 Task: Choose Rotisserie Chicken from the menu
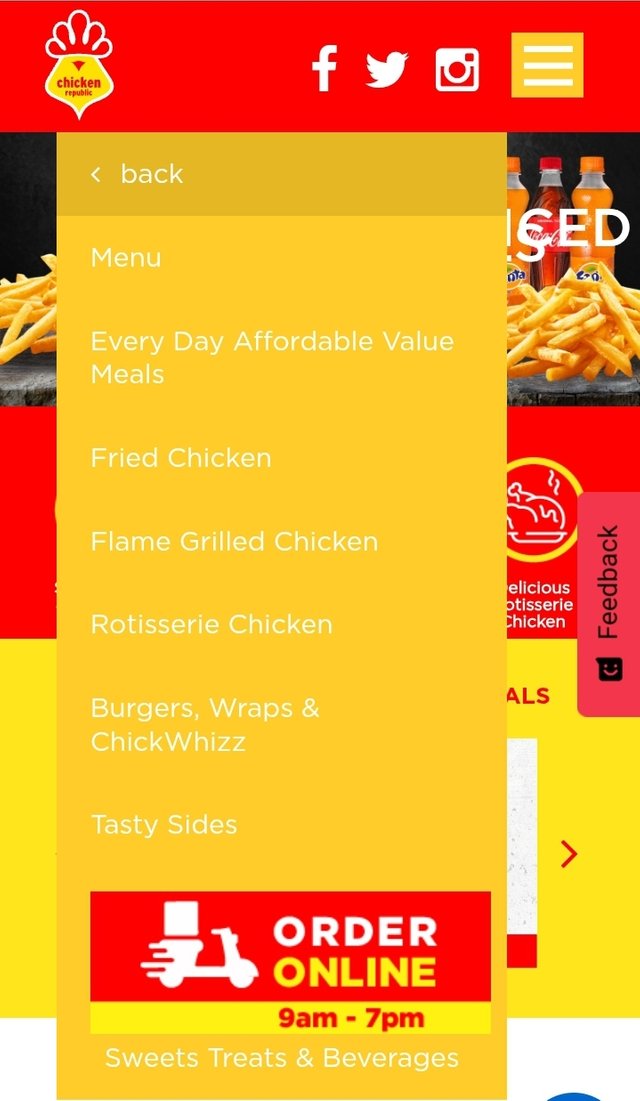point(211,624)
